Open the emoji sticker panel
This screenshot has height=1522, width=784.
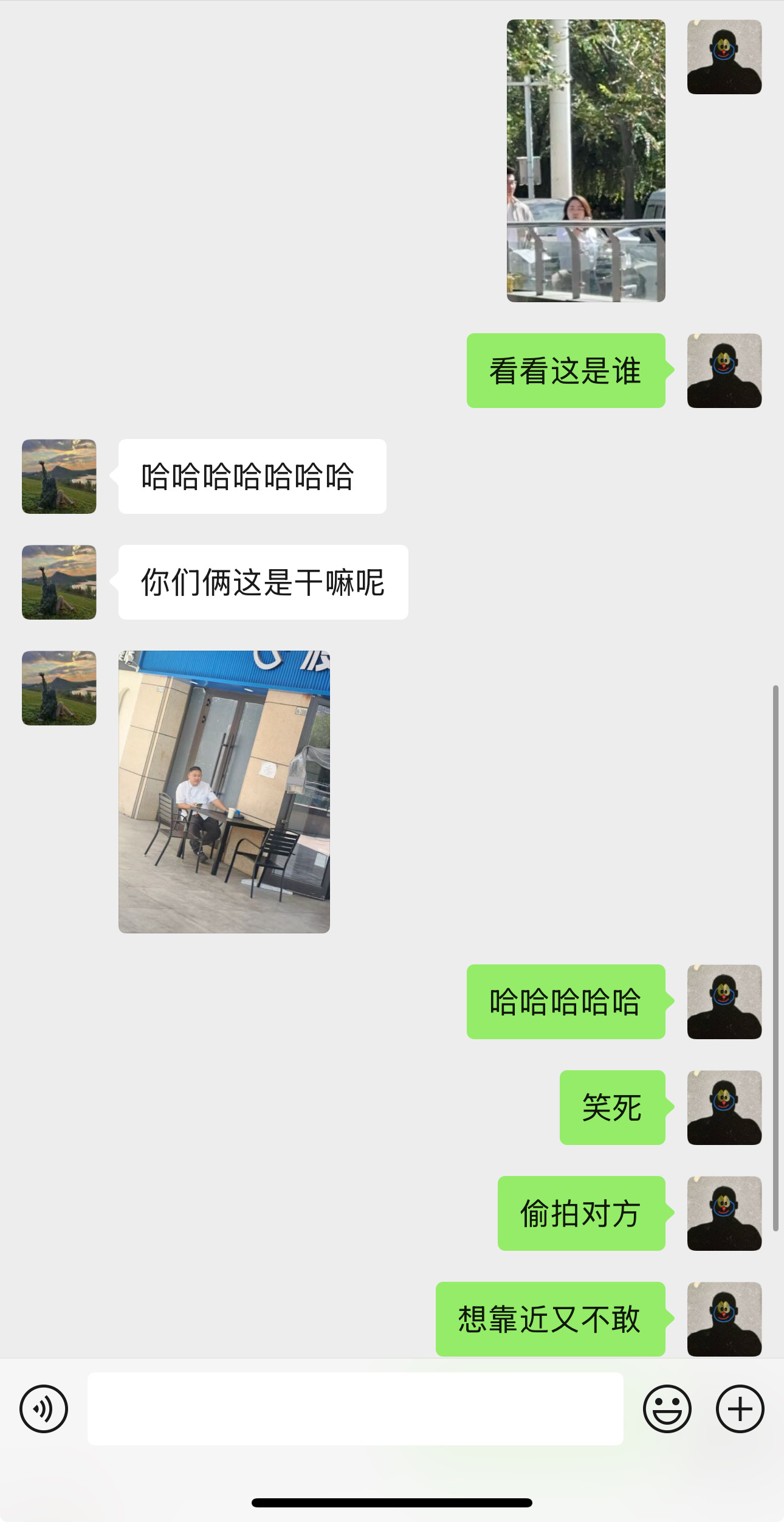coord(667,1408)
